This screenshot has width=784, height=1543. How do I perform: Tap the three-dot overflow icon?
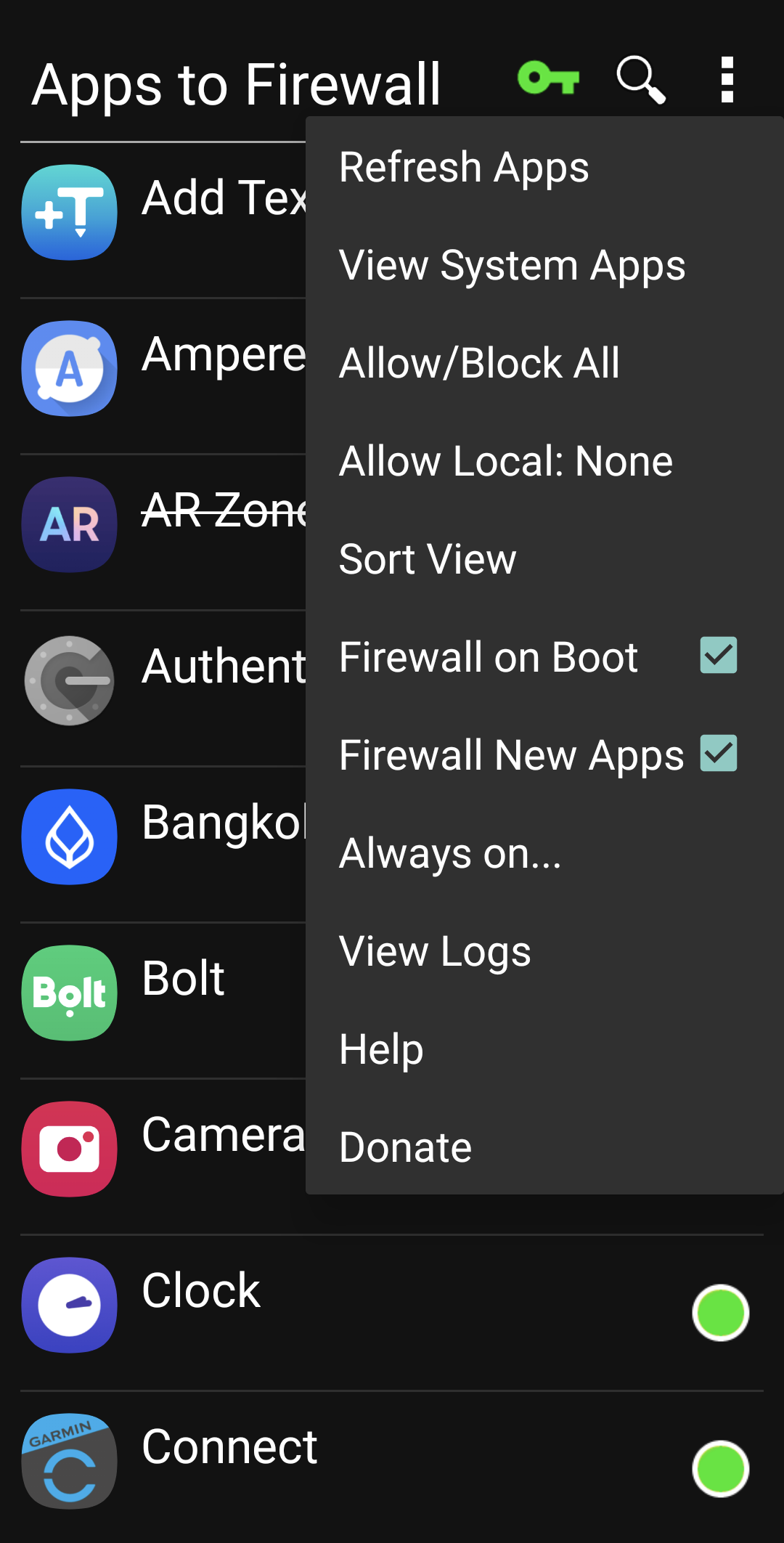click(727, 80)
